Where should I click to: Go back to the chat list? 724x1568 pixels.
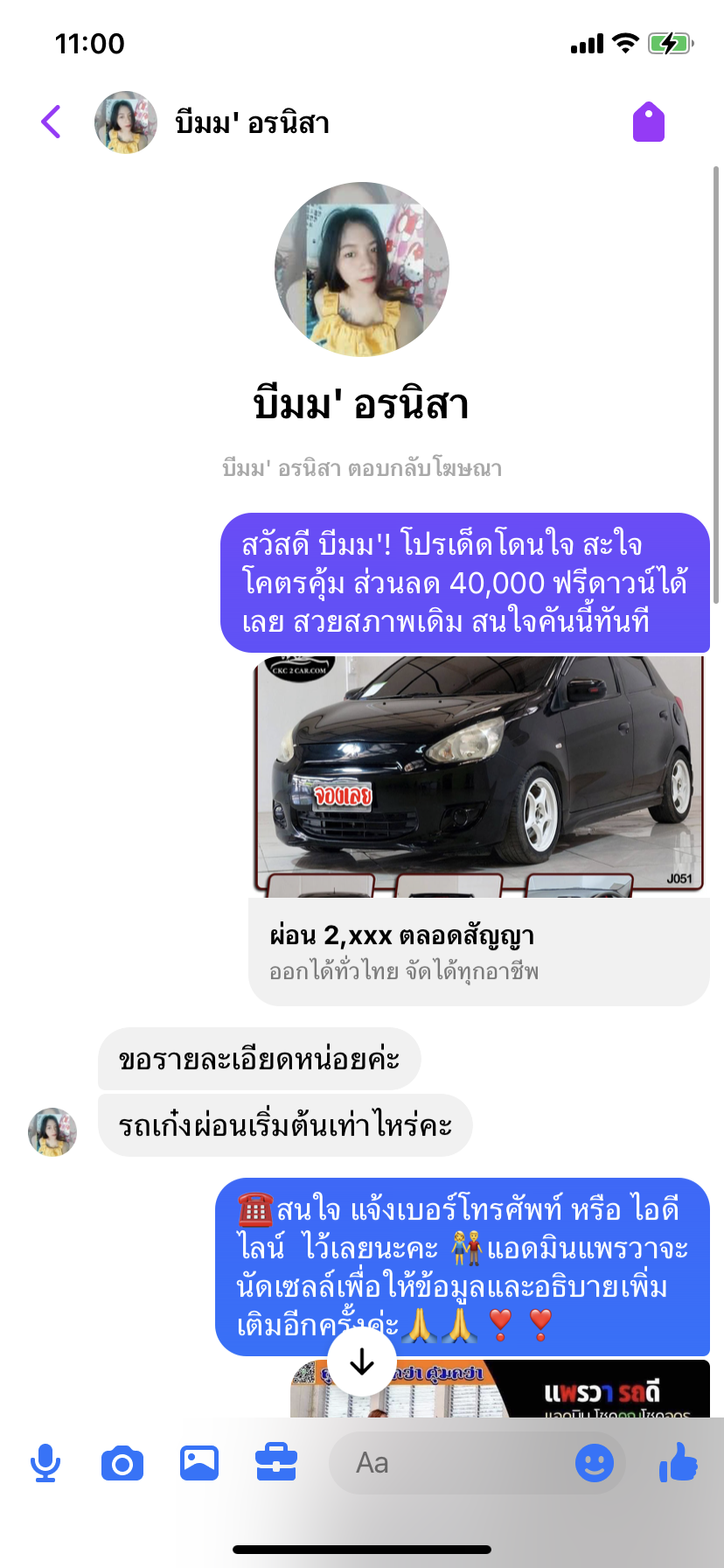(x=52, y=122)
